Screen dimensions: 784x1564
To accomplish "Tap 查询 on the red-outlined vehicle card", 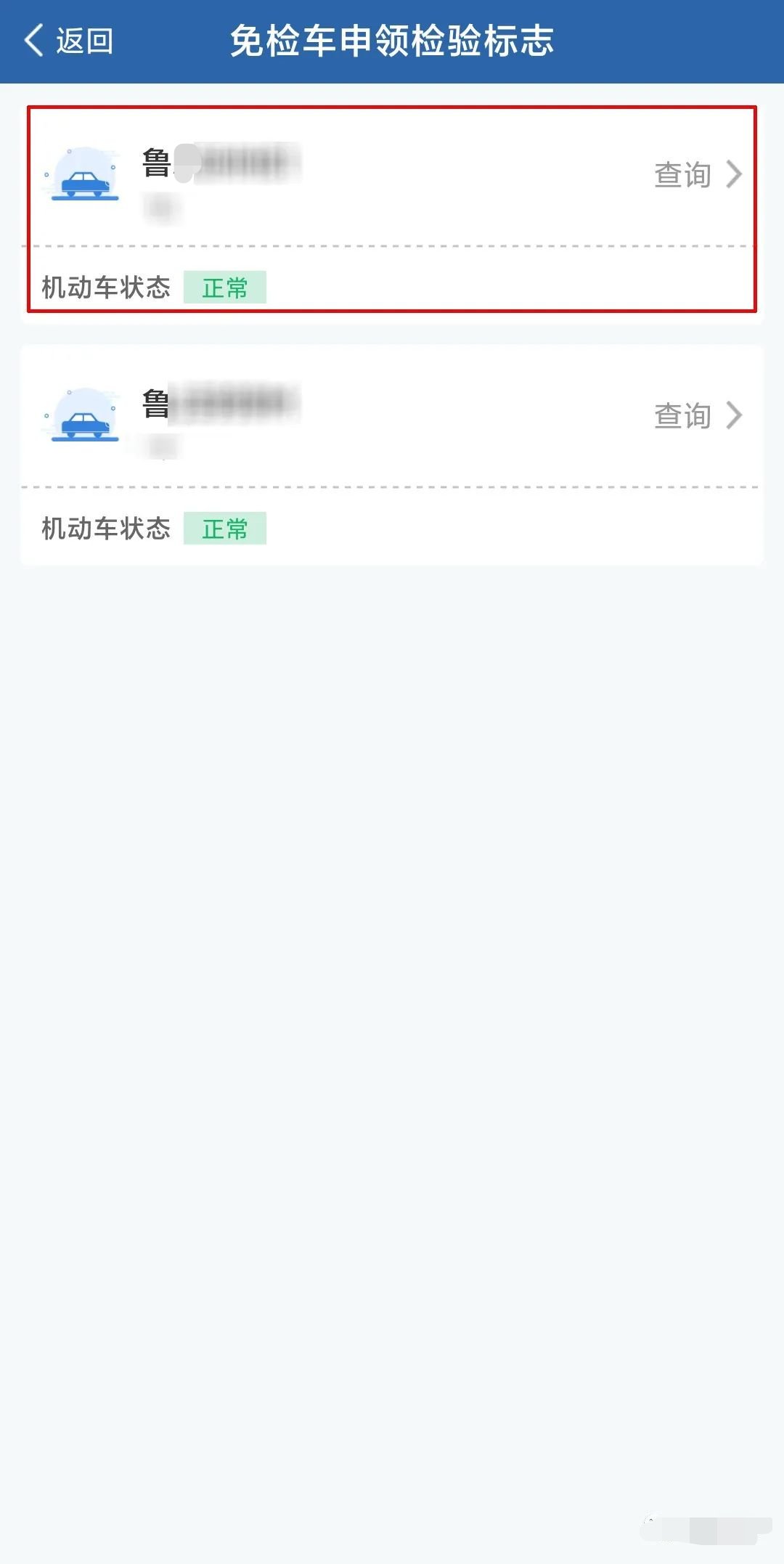I will (x=697, y=175).
